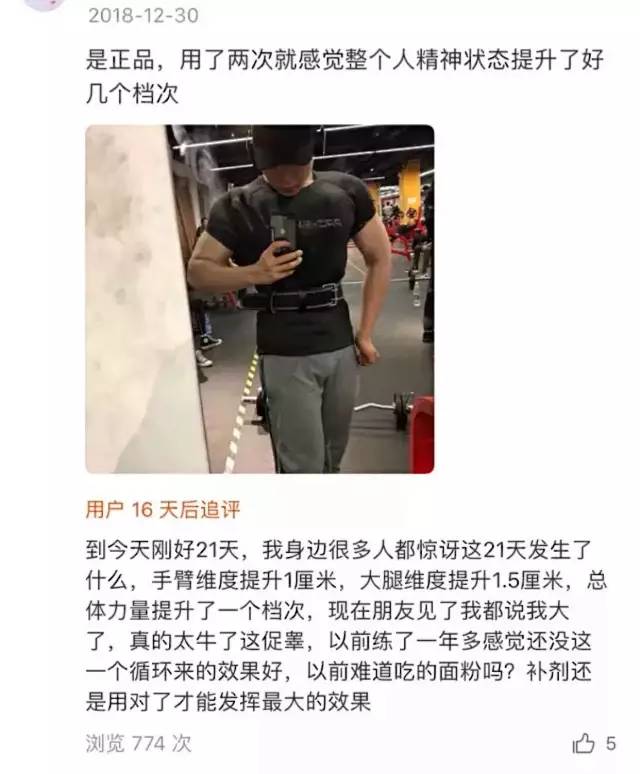Like this review with the thumbs-up icon

pyautogui.click(x=584, y=743)
